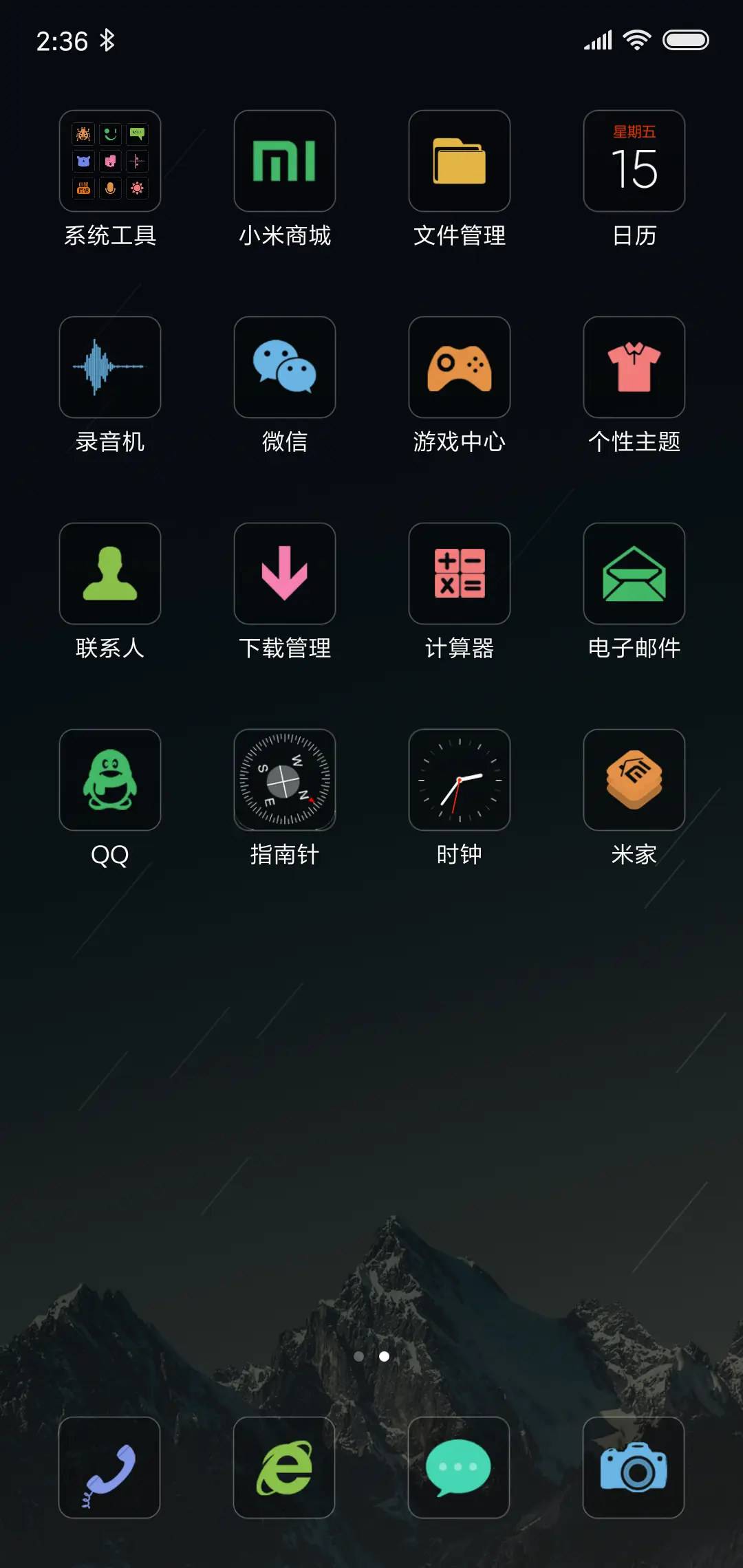Open Download Manager (下载管理)

click(x=284, y=574)
